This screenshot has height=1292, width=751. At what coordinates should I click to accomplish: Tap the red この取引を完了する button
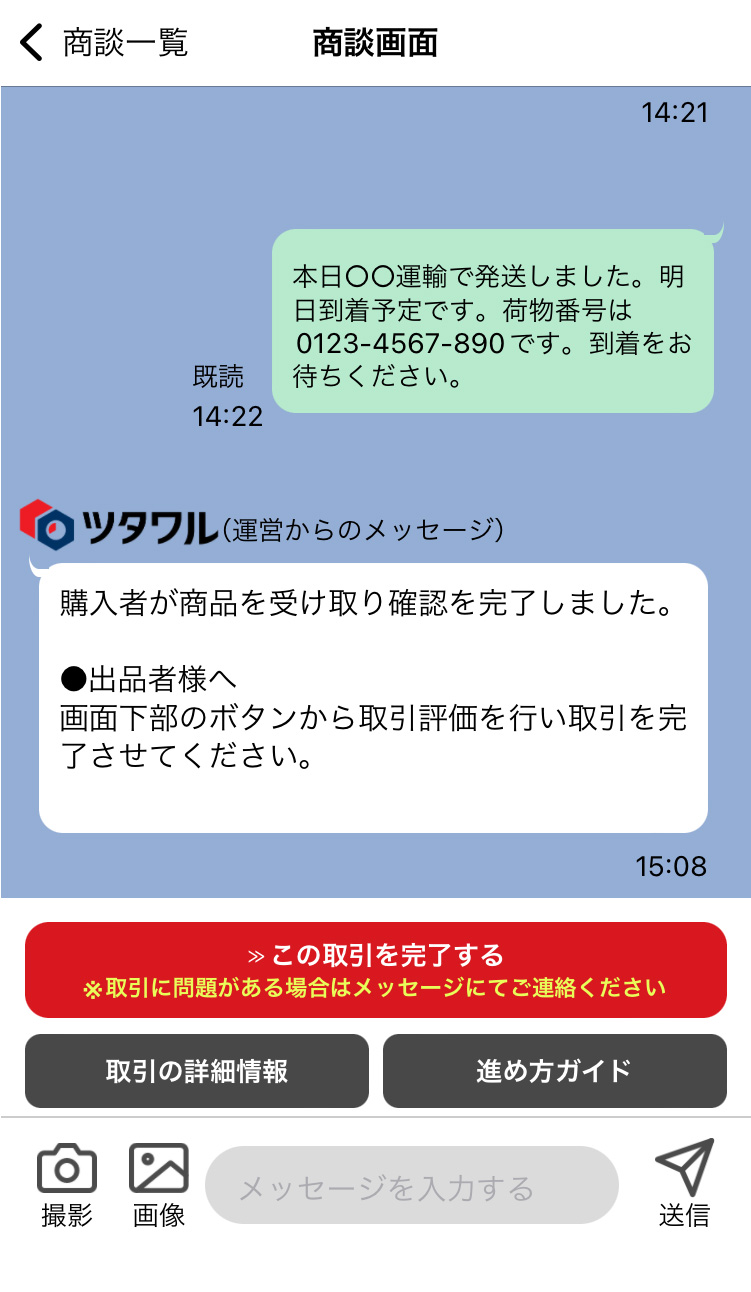(375, 970)
